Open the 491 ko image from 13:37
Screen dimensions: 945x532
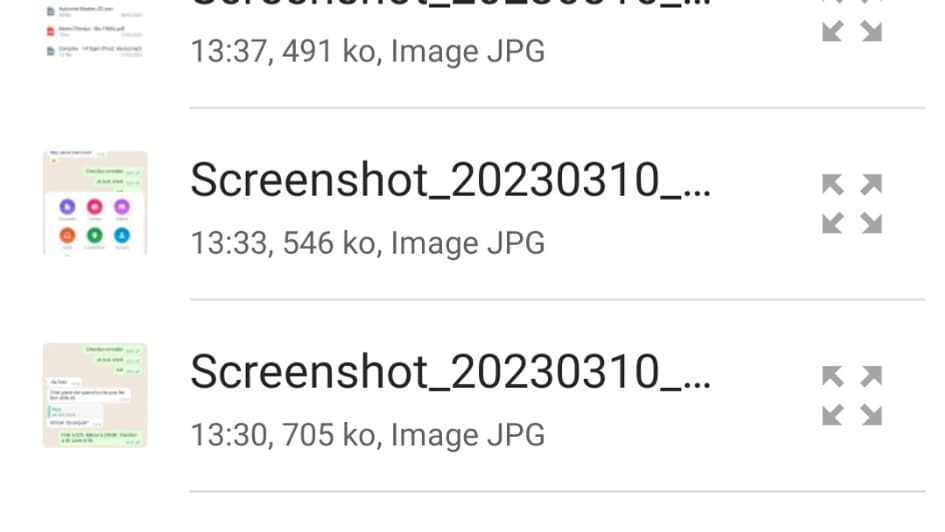[x=368, y=50]
